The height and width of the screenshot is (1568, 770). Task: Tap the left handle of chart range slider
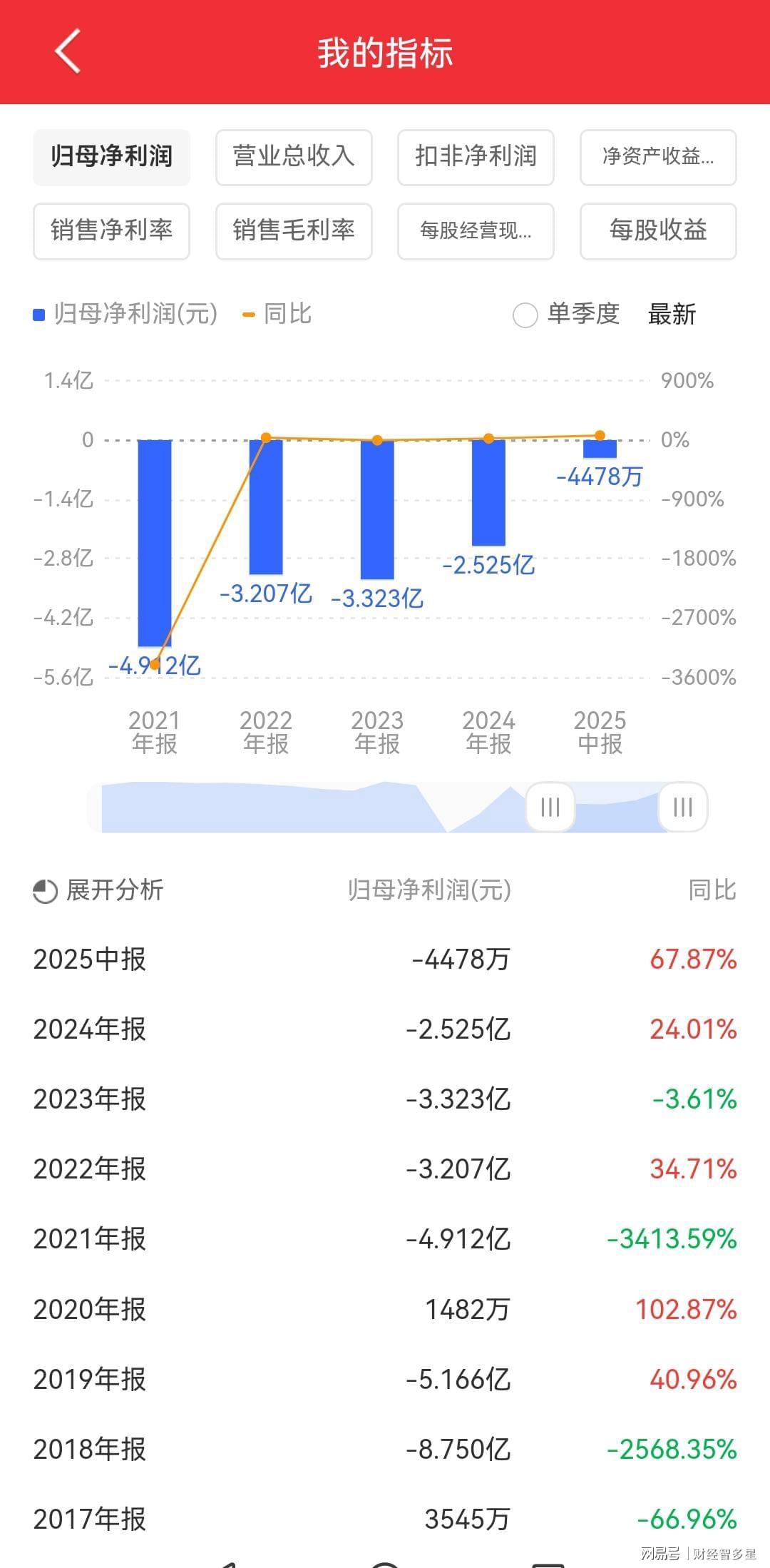coord(550,808)
